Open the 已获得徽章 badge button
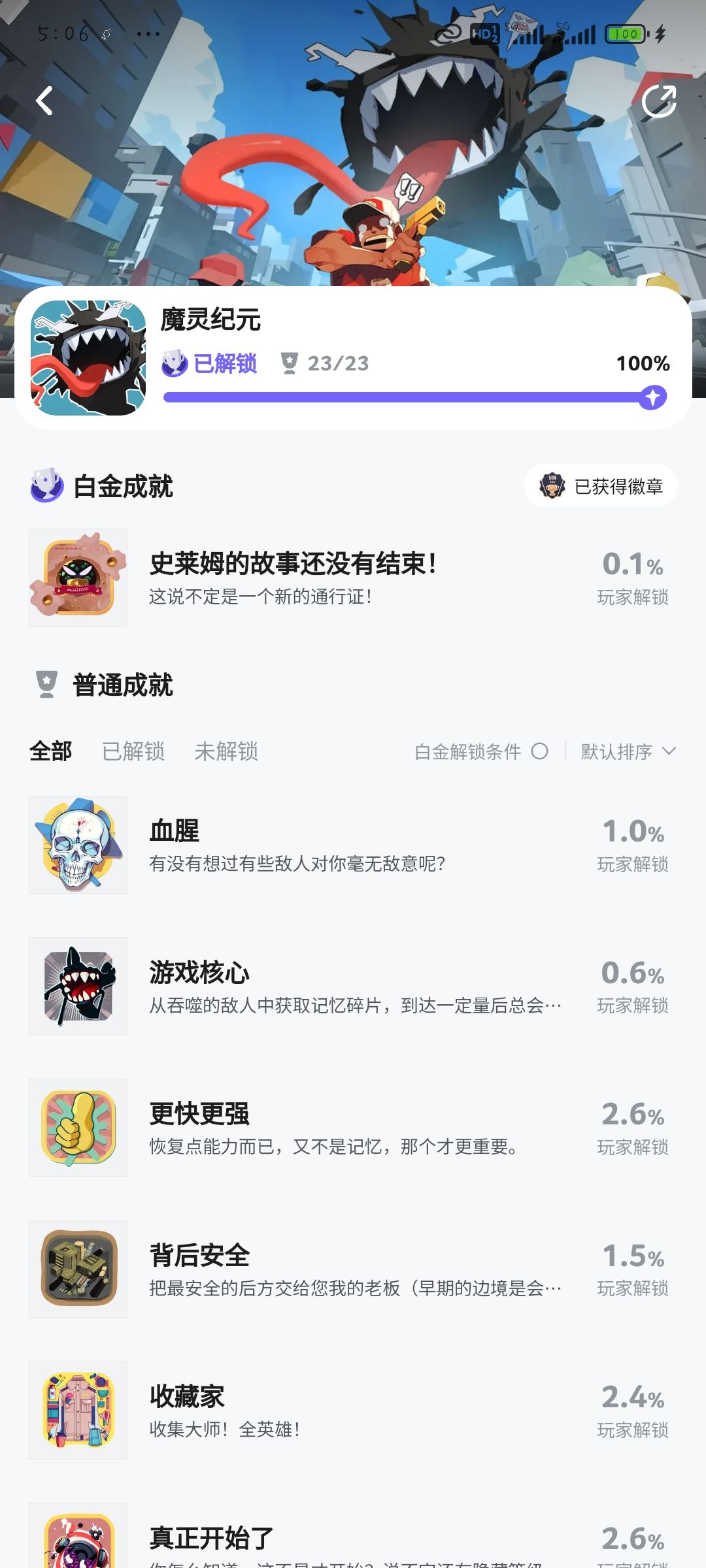Screen dimensions: 706x1568 coord(600,486)
